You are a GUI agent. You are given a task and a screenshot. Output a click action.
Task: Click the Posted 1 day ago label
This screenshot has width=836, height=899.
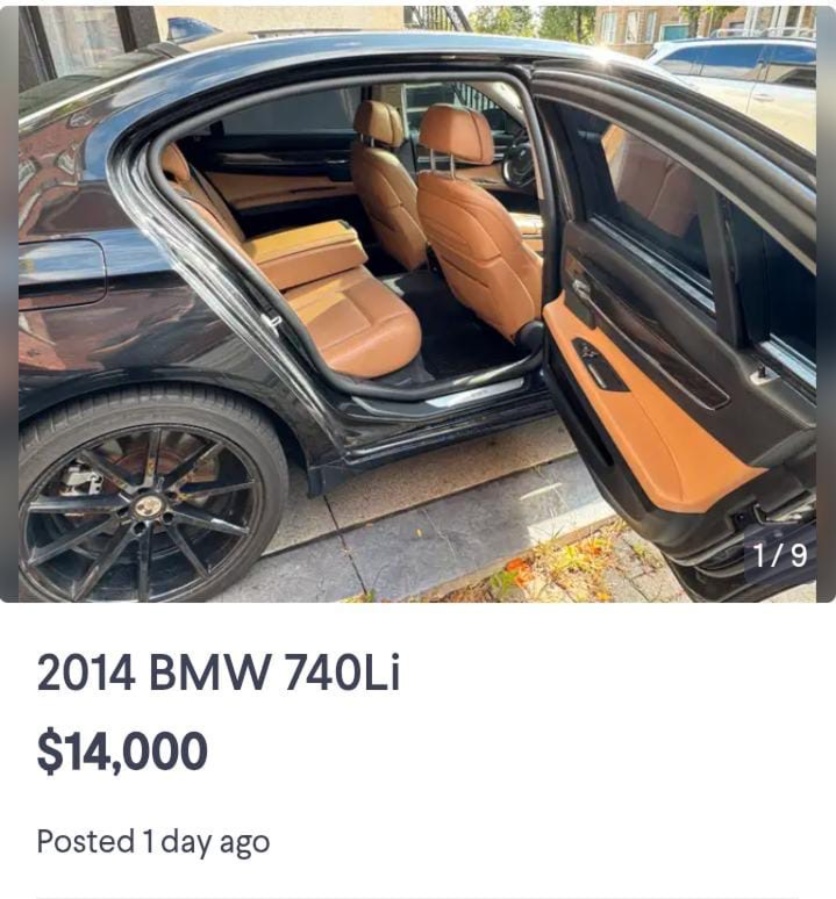click(x=152, y=840)
